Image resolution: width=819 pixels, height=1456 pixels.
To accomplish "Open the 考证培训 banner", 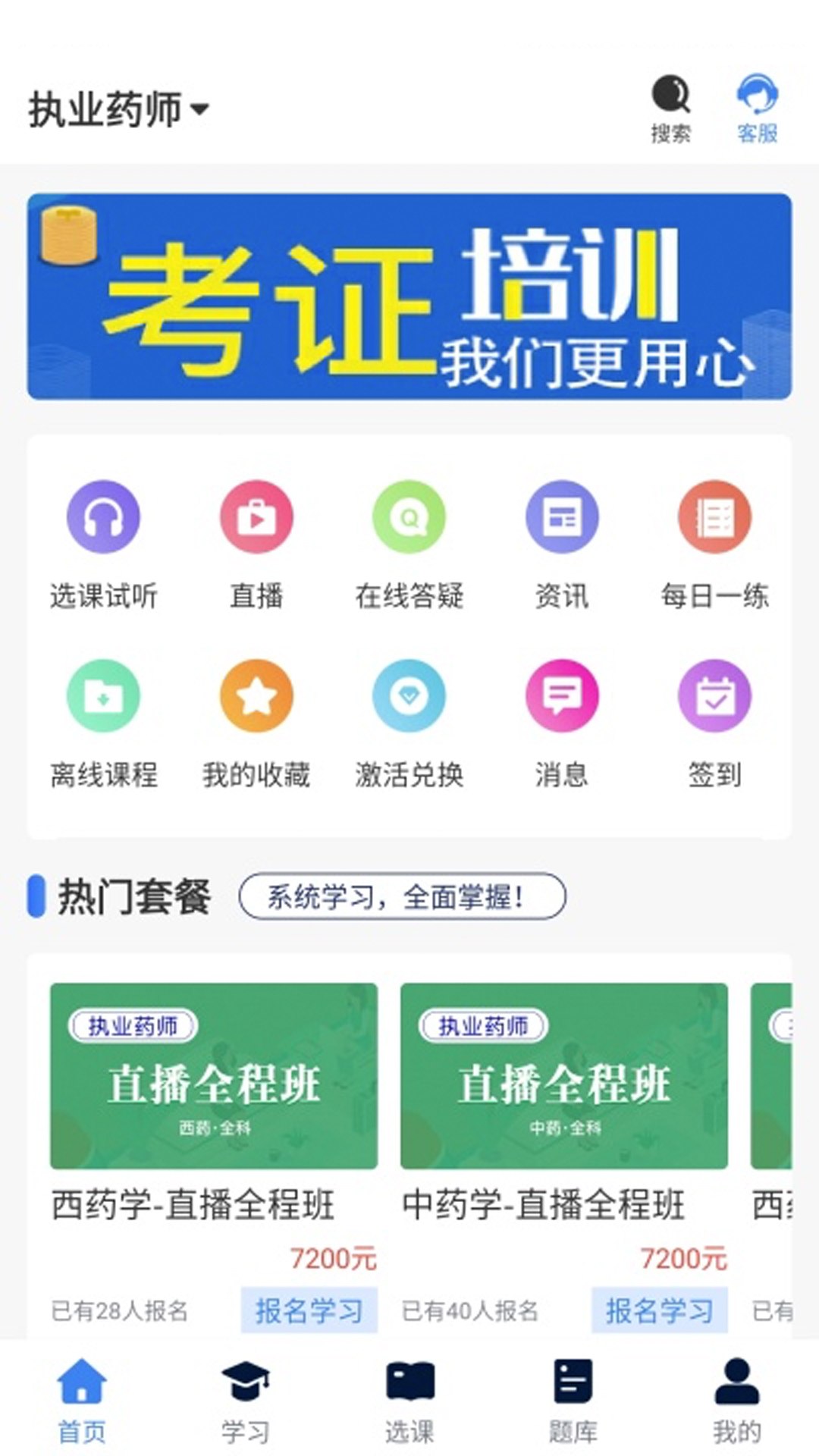I will [409, 297].
